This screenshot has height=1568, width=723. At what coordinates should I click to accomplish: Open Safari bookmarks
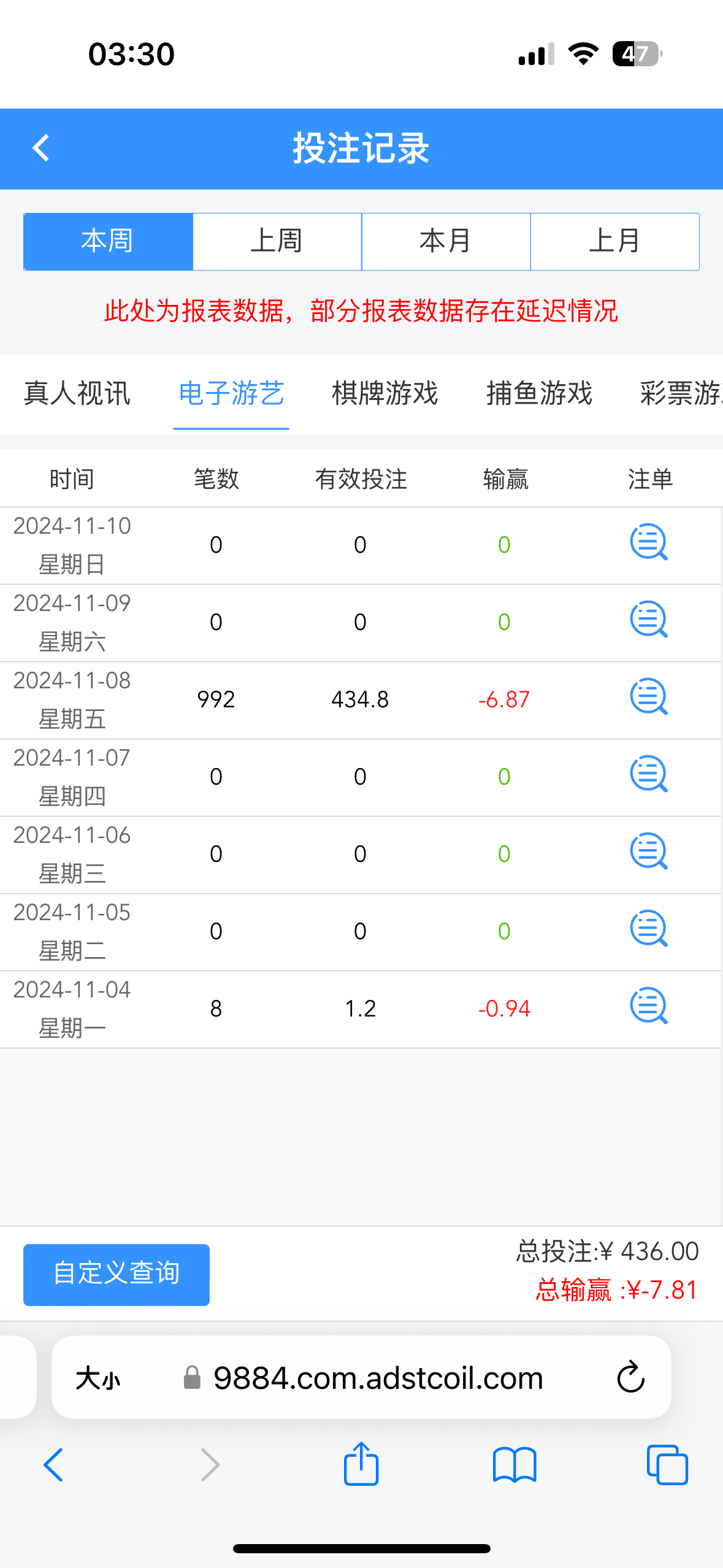click(x=515, y=1464)
